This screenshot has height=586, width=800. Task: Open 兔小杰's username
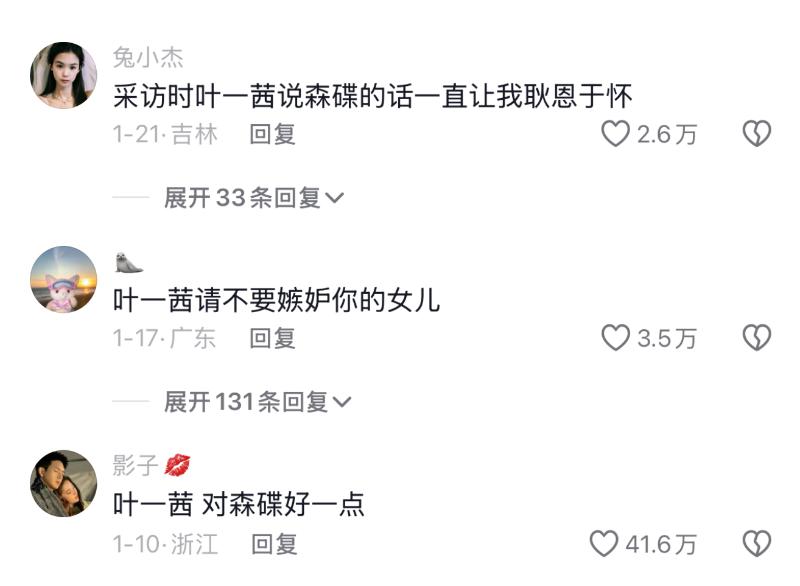148,58
